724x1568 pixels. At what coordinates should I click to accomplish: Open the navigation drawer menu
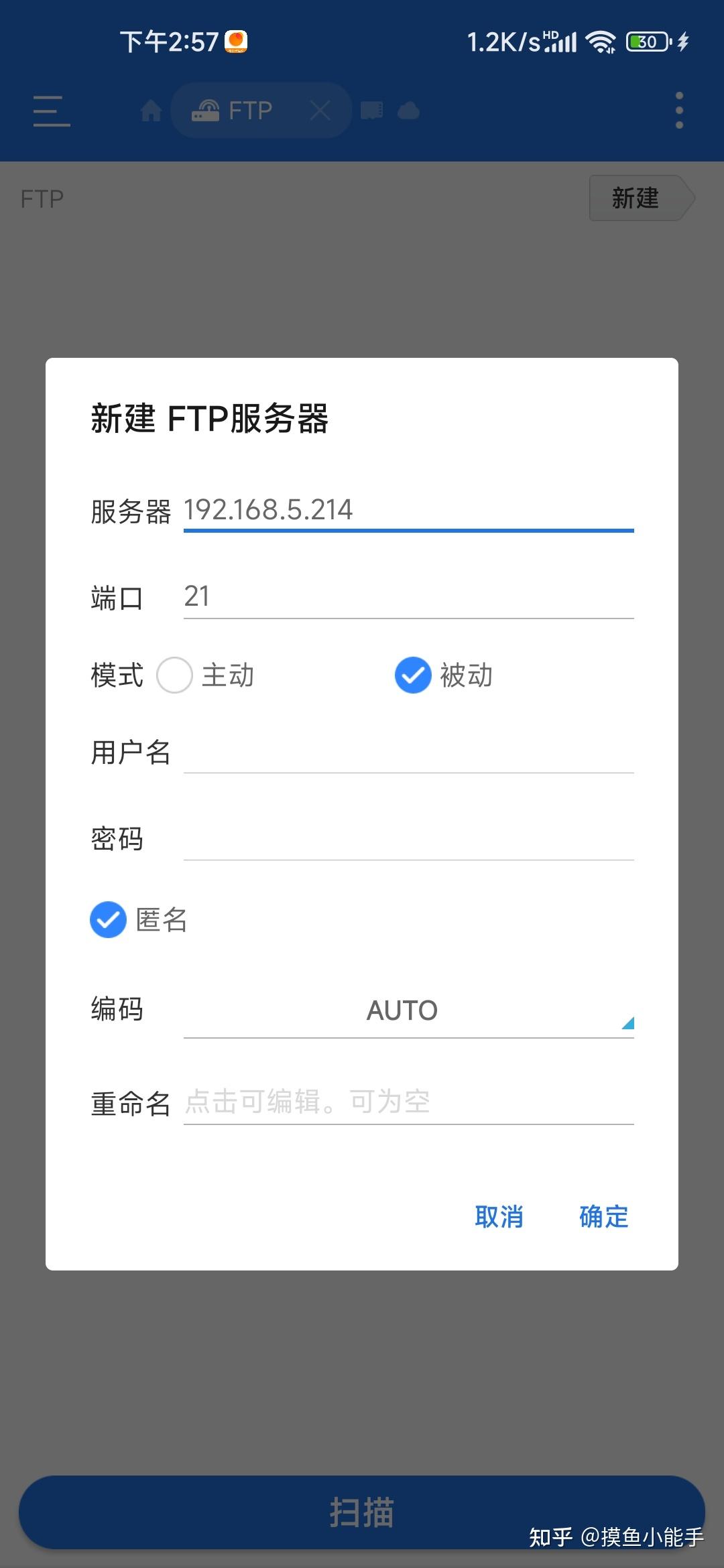(51, 111)
